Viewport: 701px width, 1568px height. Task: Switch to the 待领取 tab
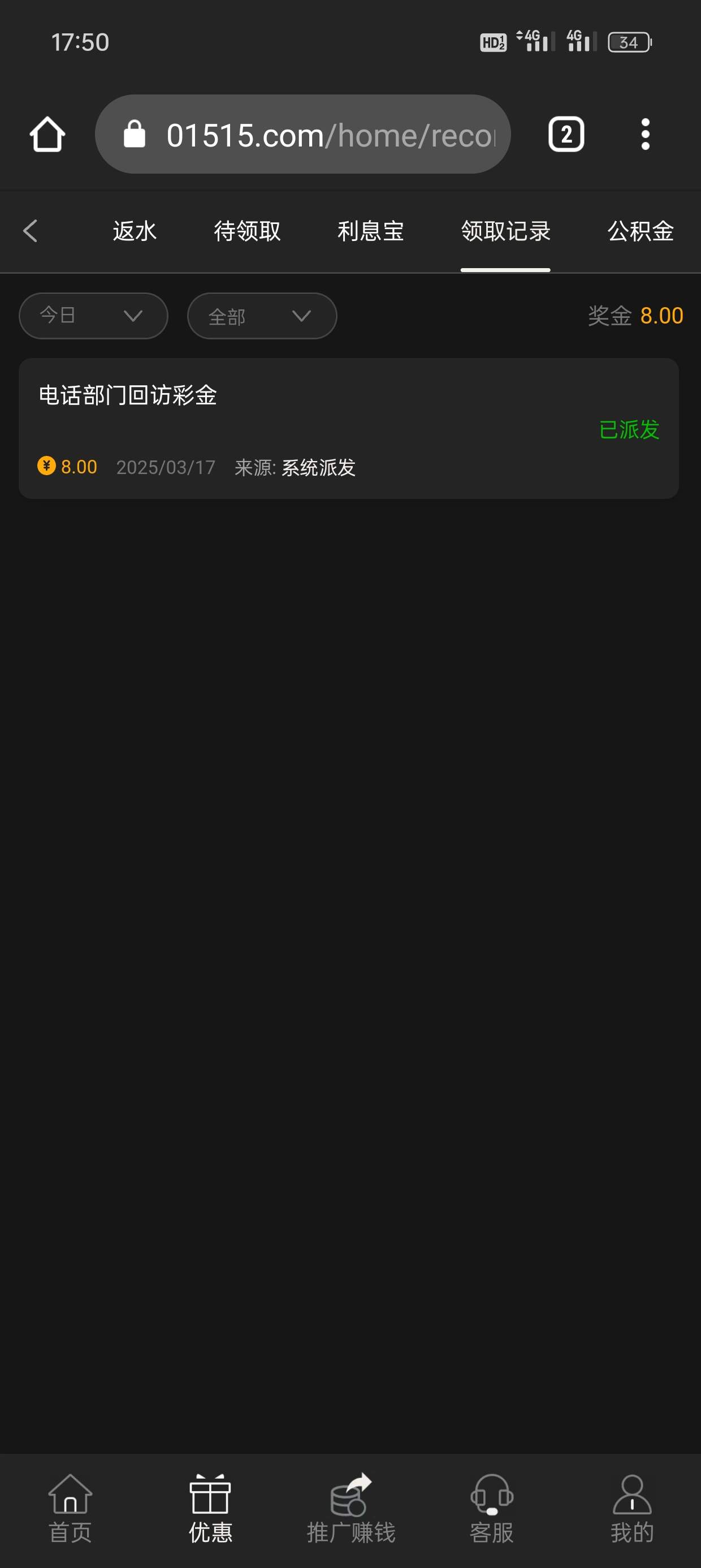pos(247,231)
